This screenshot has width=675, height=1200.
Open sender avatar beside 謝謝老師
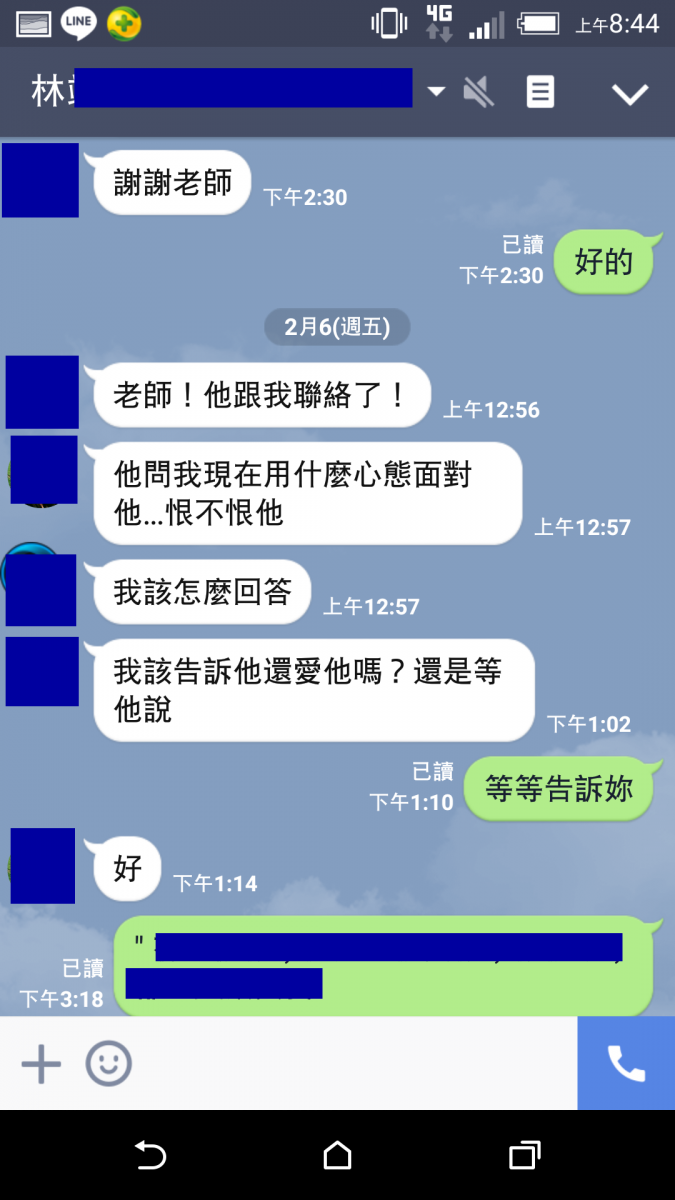(x=40, y=180)
